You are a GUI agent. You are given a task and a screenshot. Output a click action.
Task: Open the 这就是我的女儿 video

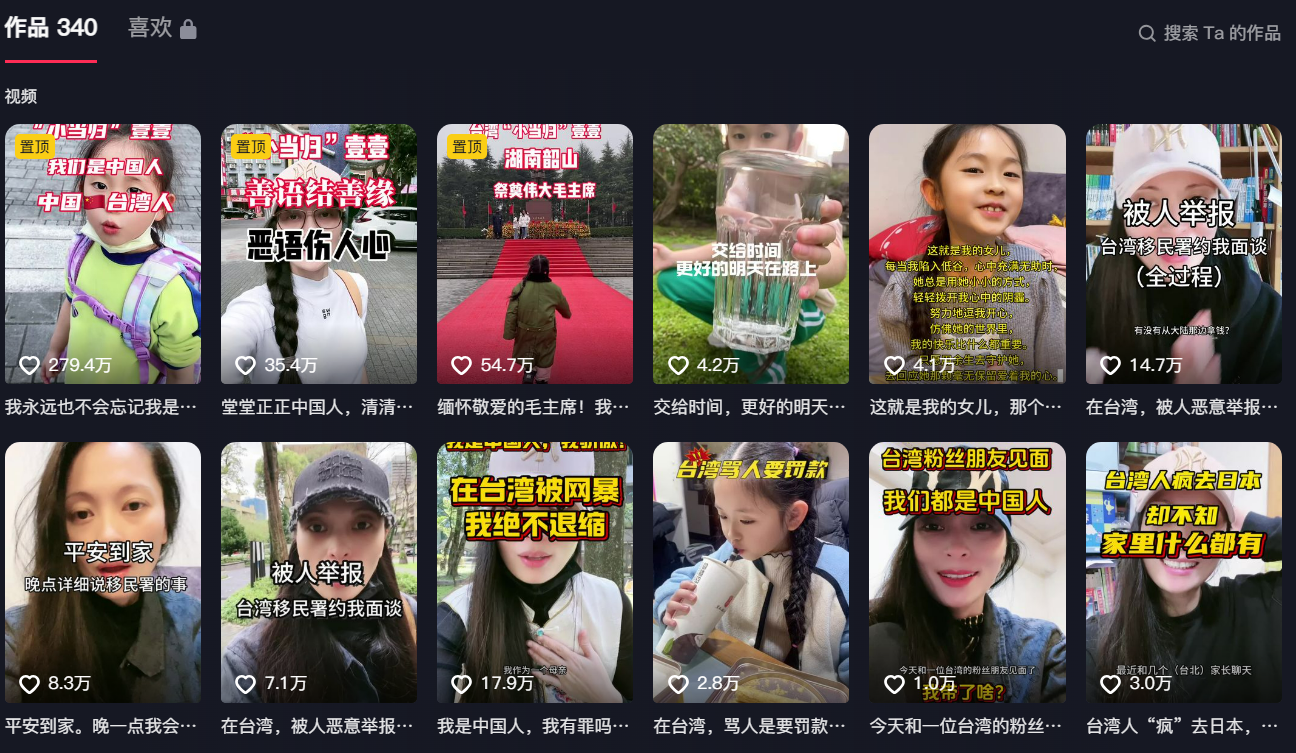pyautogui.click(x=967, y=254)
